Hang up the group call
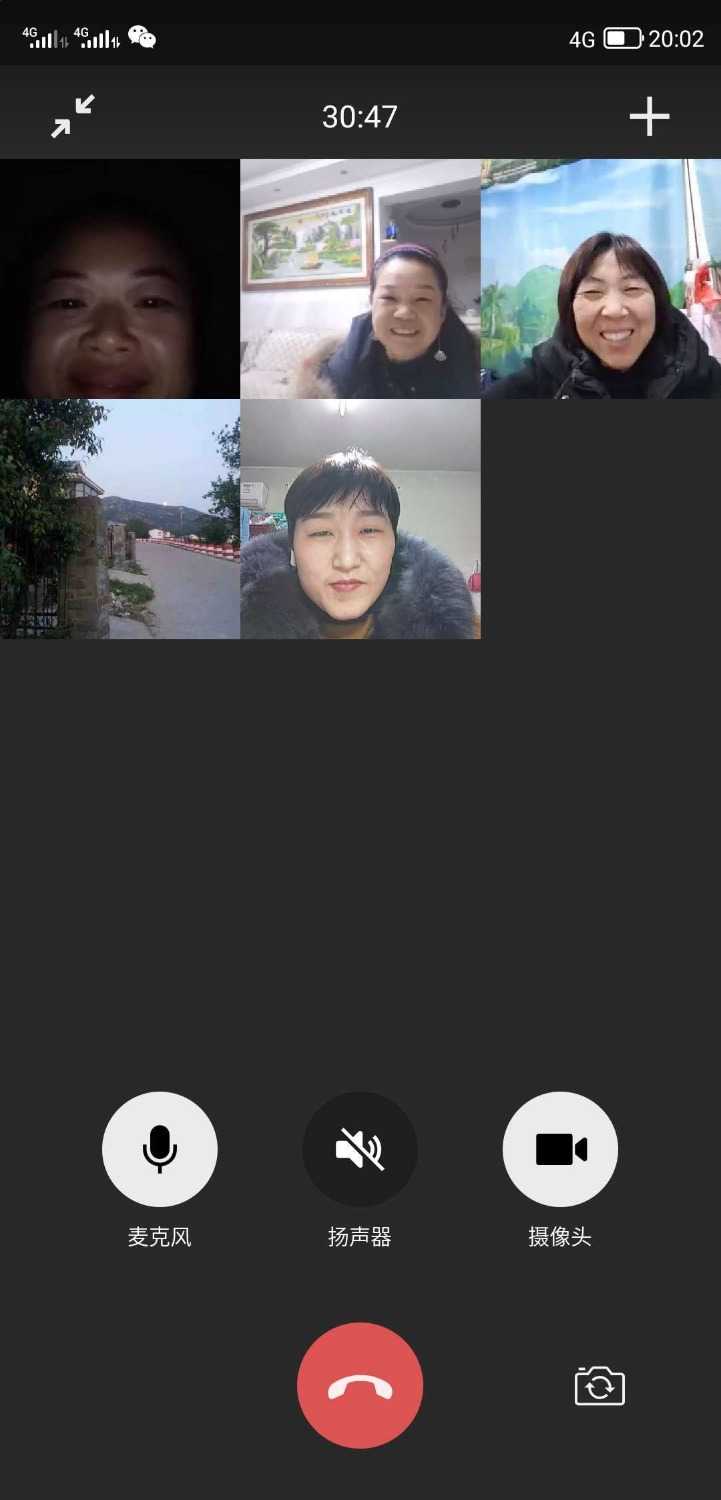Image resolution: width=721 pixels, height=1500 pixels. (360, 1386)
